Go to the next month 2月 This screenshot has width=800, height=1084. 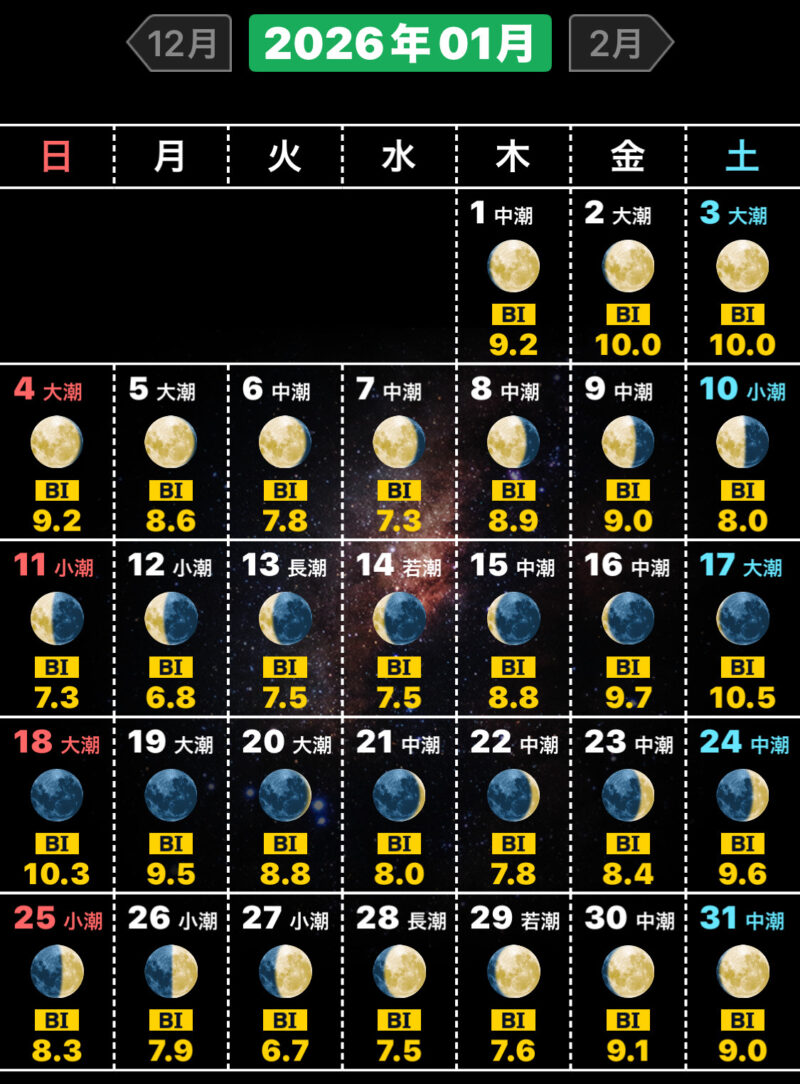[x=619, y=43]
